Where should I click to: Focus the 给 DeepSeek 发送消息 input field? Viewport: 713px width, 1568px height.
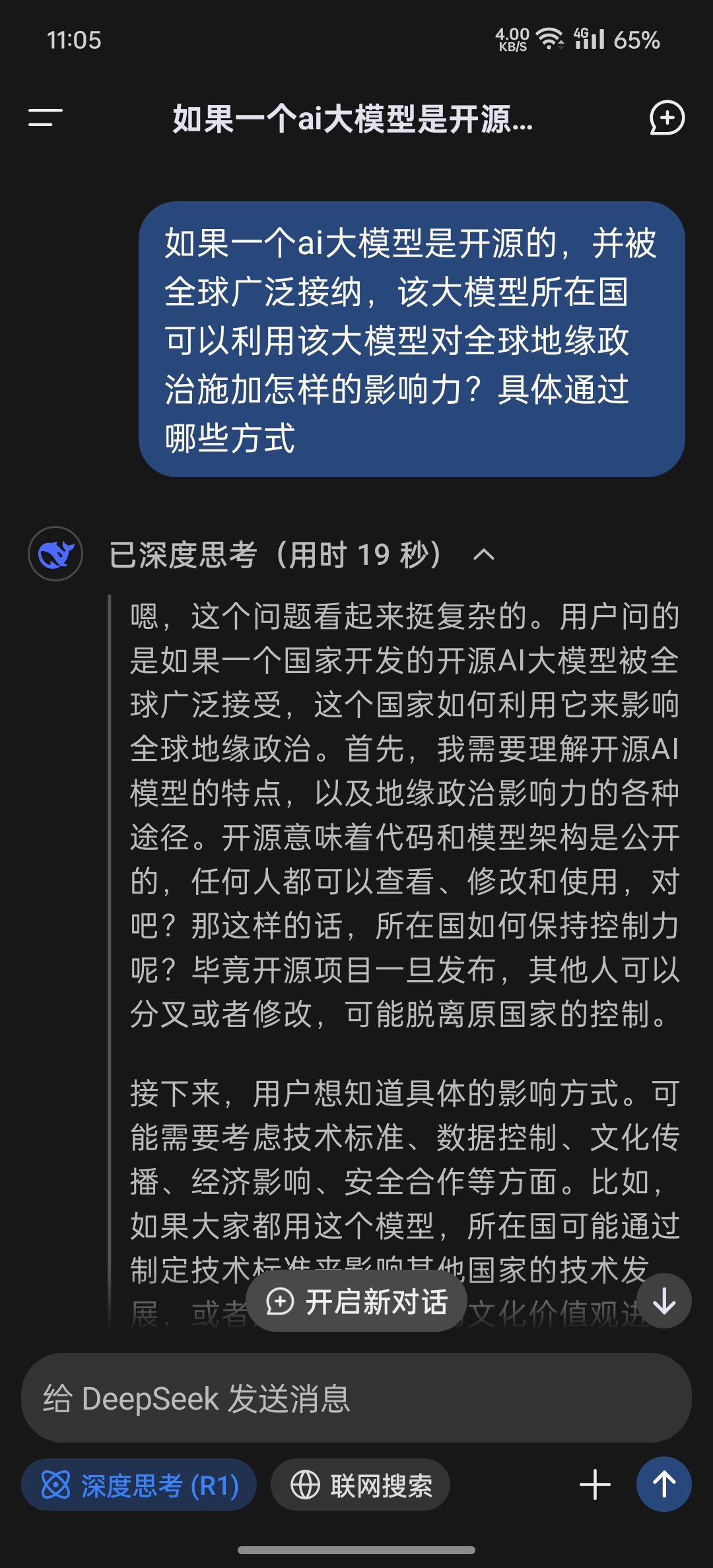coord(356,1398)
